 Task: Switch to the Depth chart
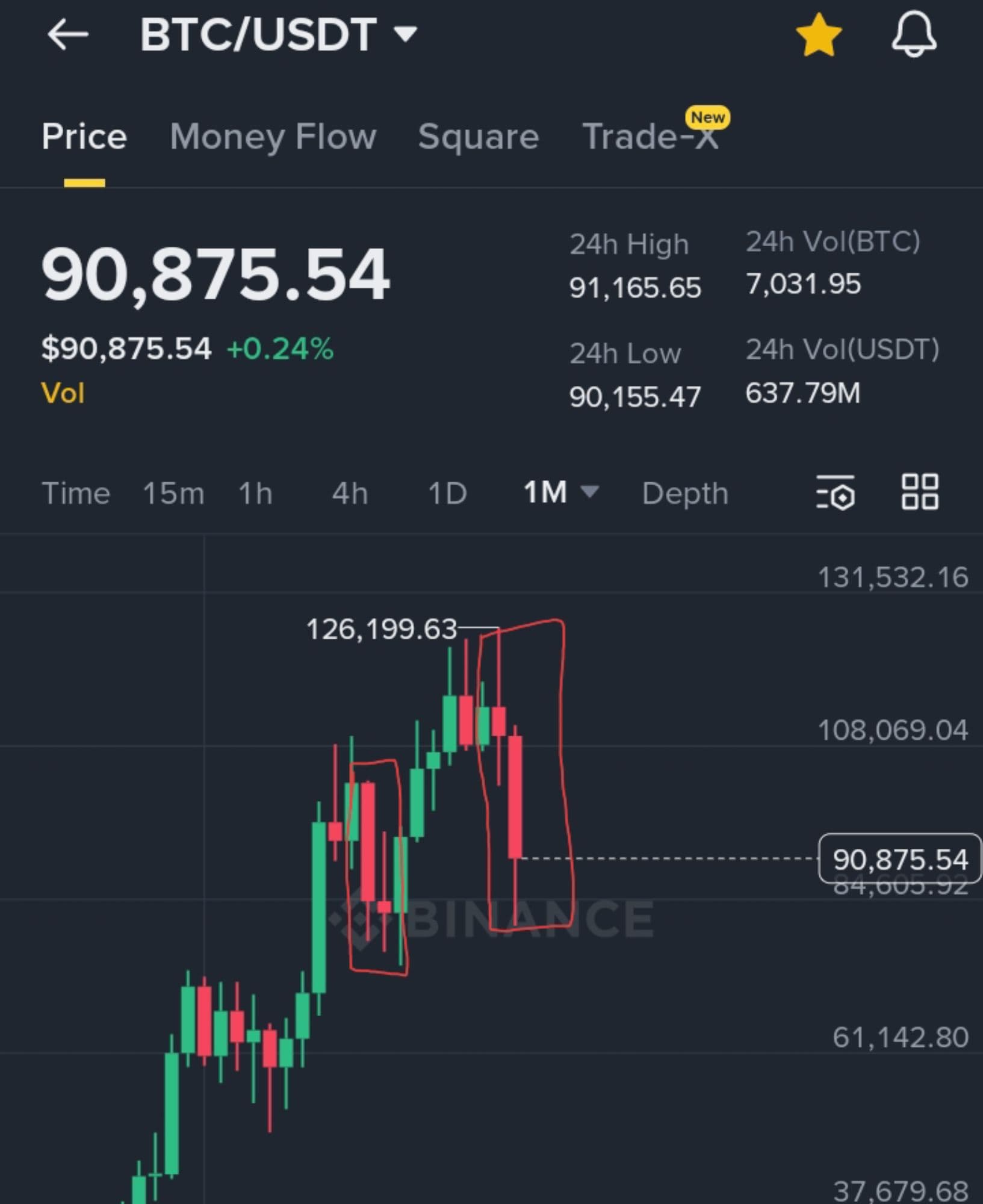click(x=685, y=494)
